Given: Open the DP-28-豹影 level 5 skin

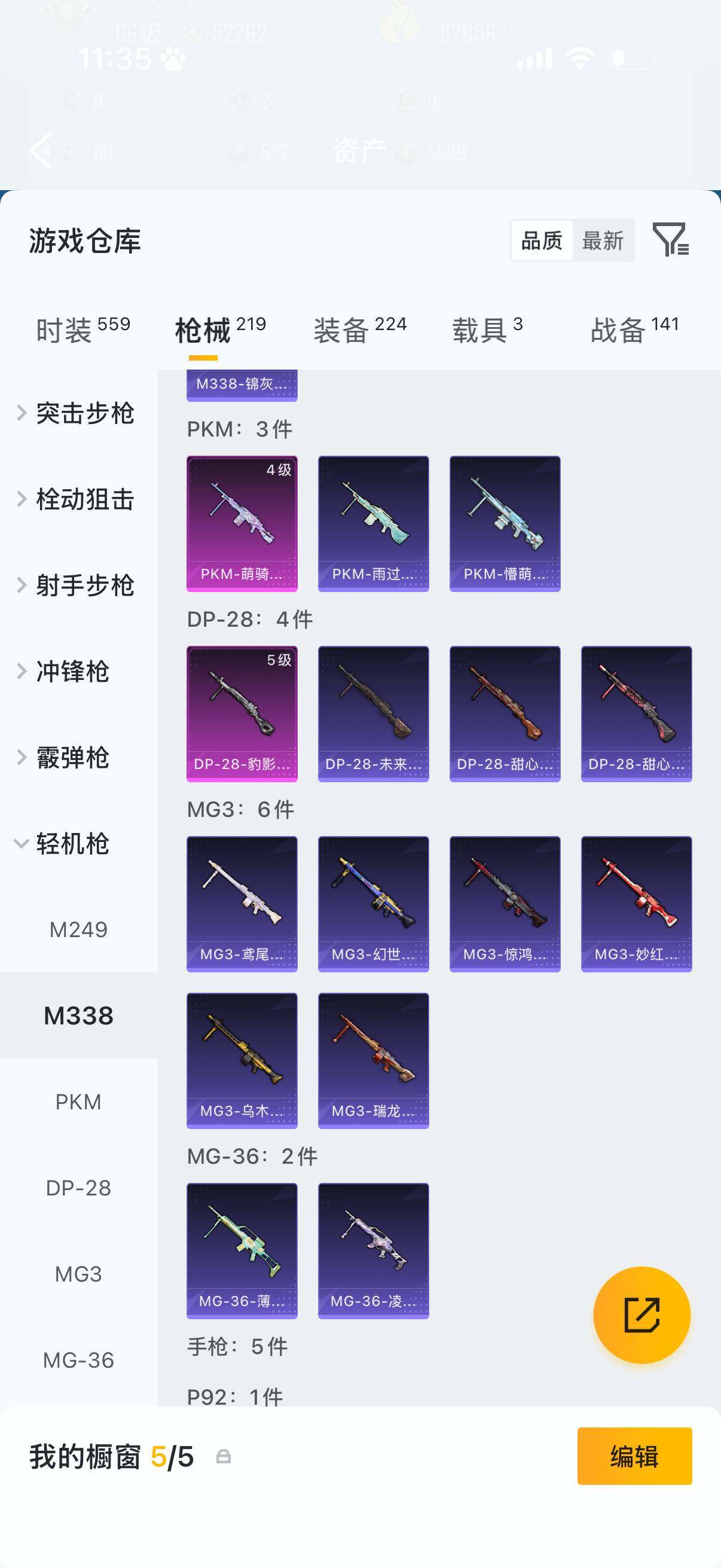Looking at the screenshot, I should point(242,713).
